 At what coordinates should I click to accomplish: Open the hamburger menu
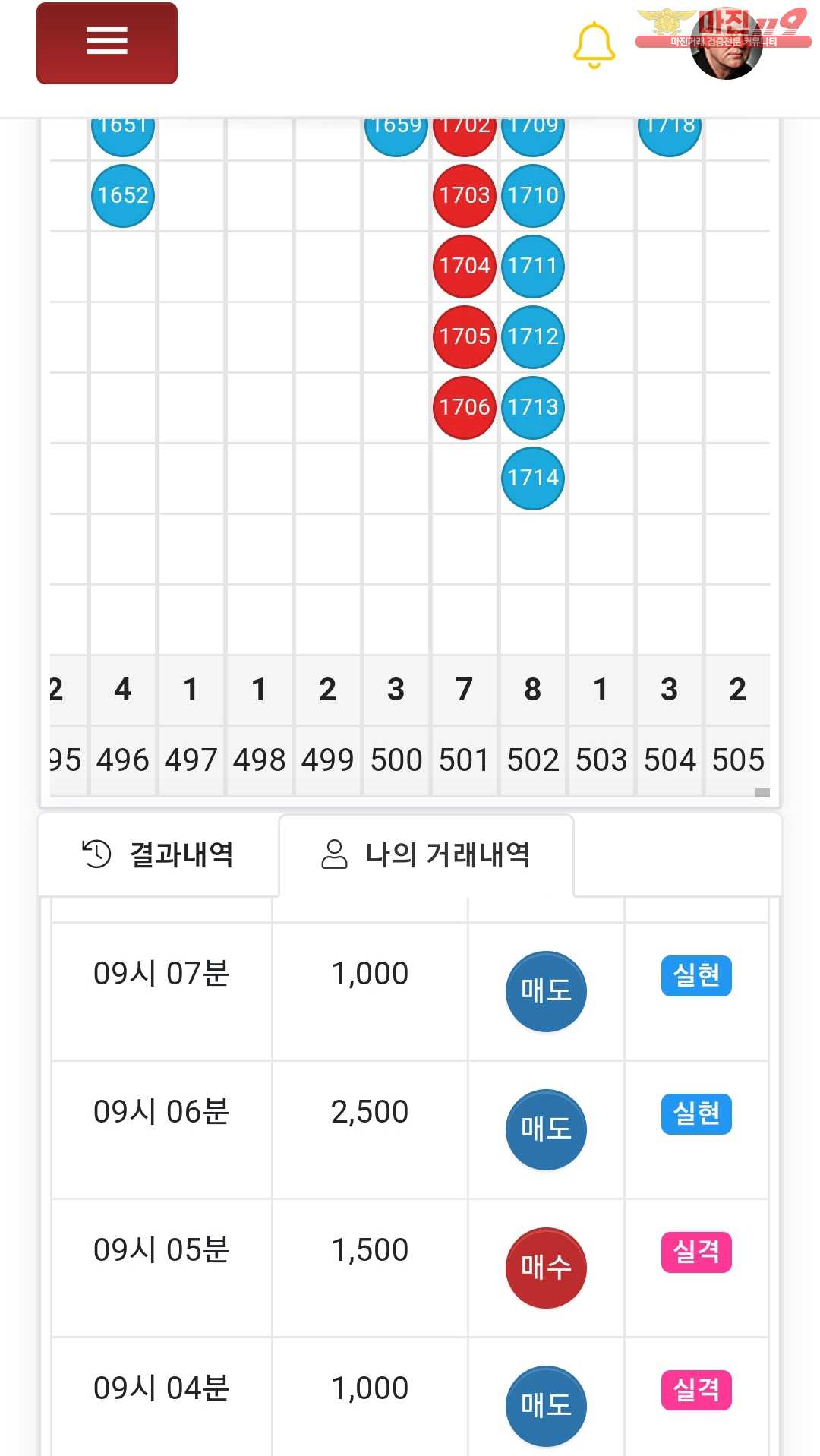[x=107, y=43]
